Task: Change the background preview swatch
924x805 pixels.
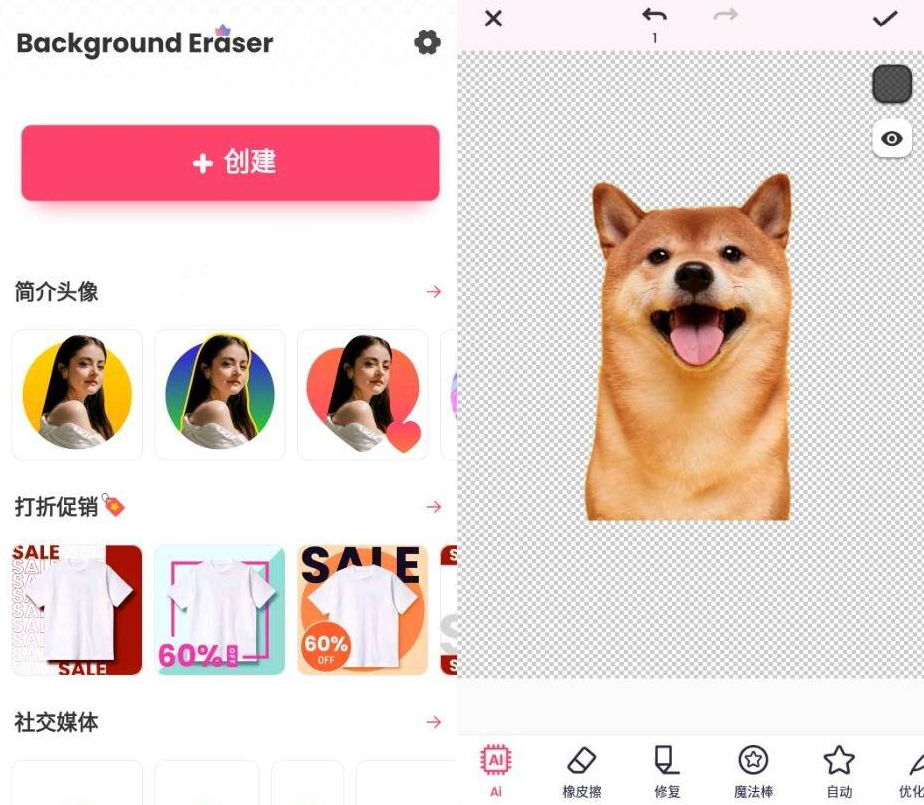Action: pyautogui.click(x=891, y=84)
